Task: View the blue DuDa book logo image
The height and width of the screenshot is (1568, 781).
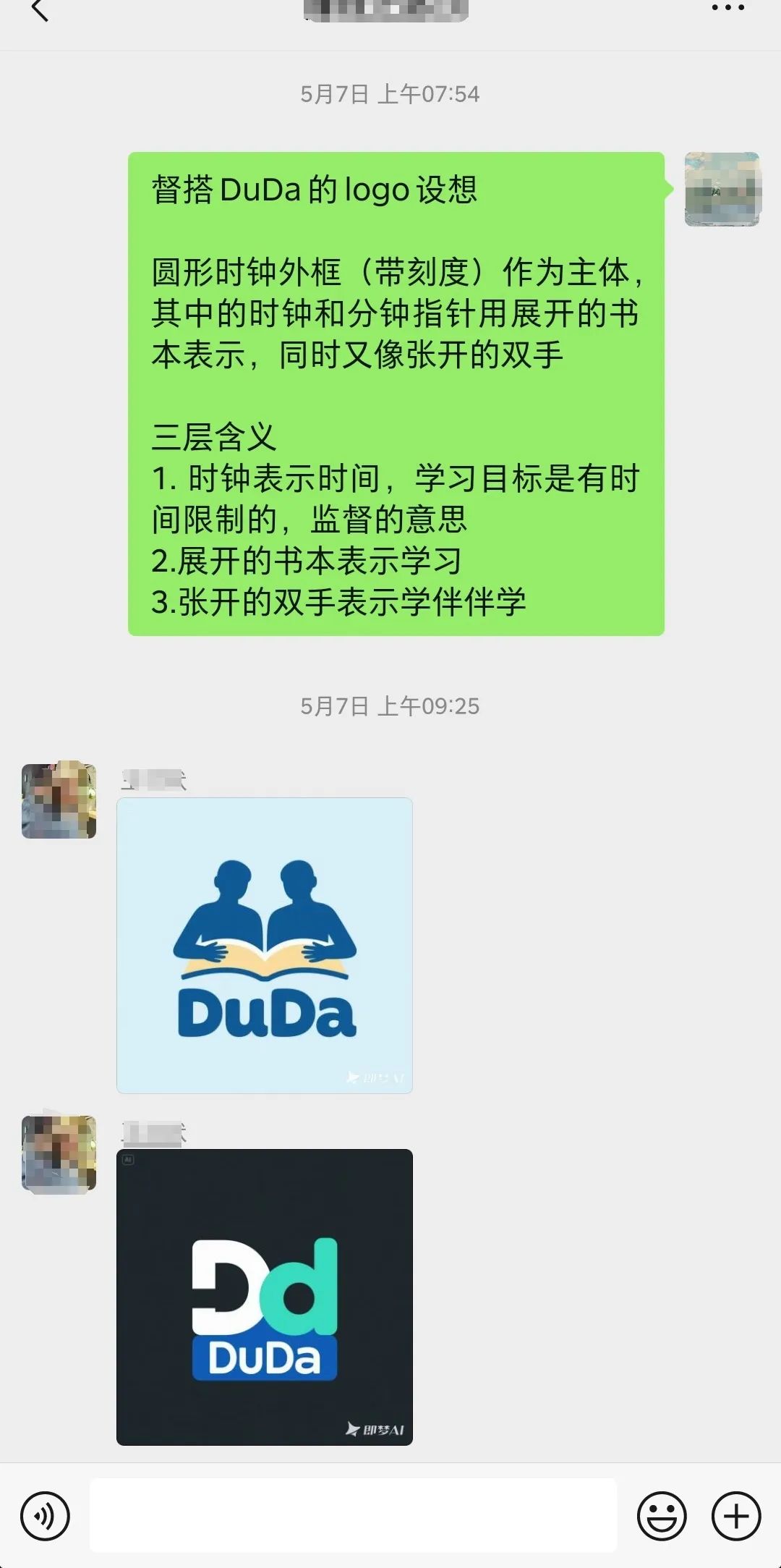Action: 265,945
